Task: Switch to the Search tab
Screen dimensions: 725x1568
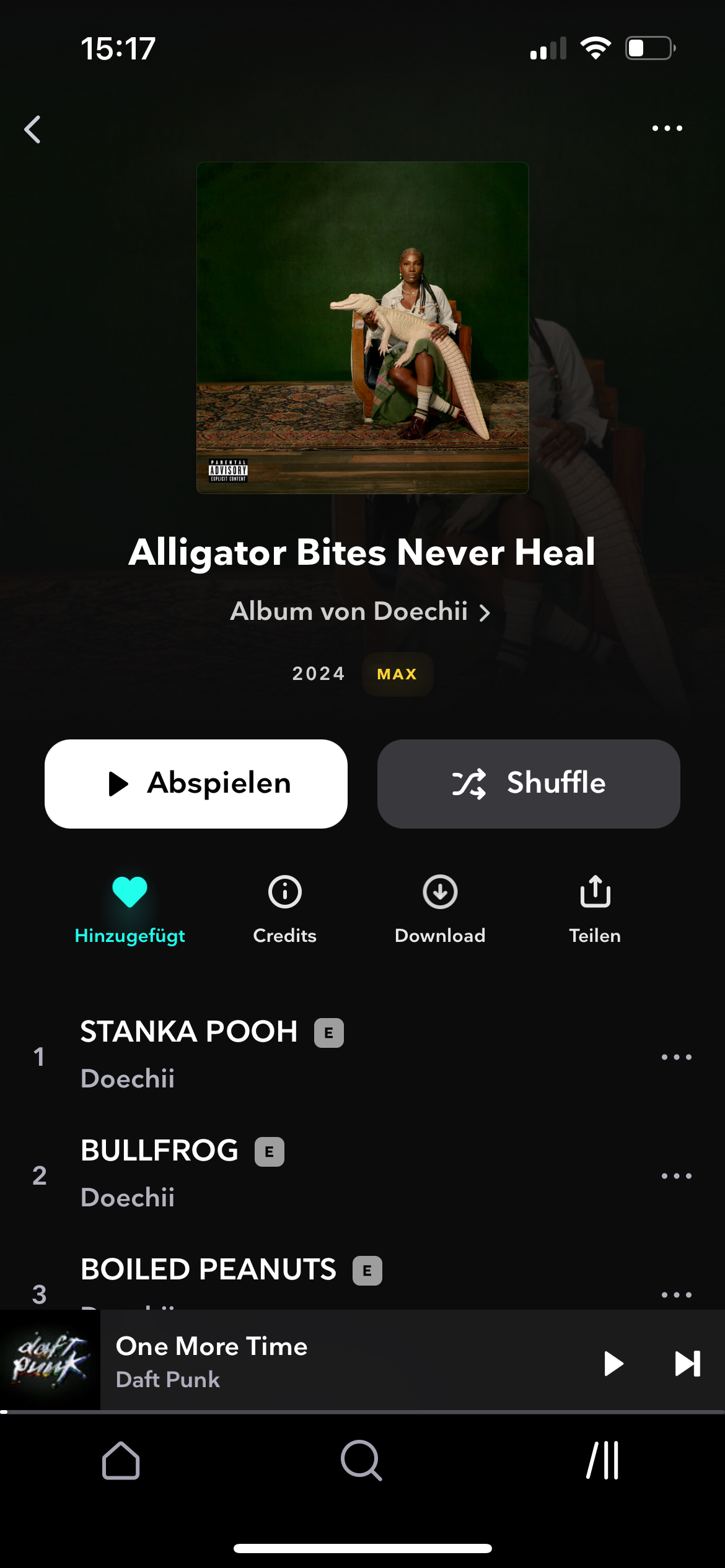Action: pyautogui.click(x=361, y=1461)
